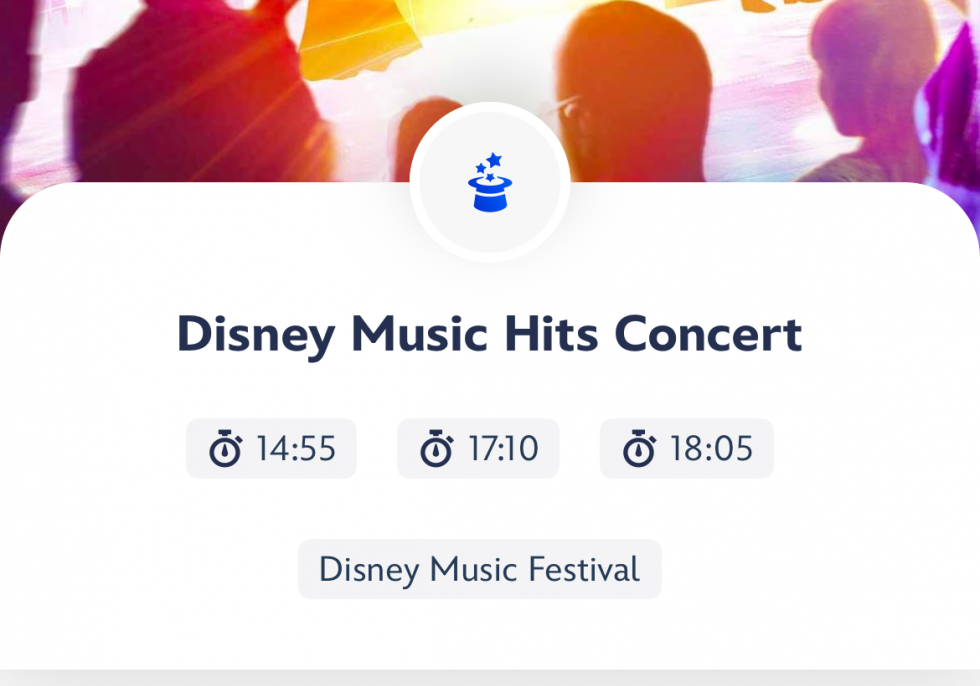Choose the 17:10 showtime
980x686 pixels.
[478, 449]
